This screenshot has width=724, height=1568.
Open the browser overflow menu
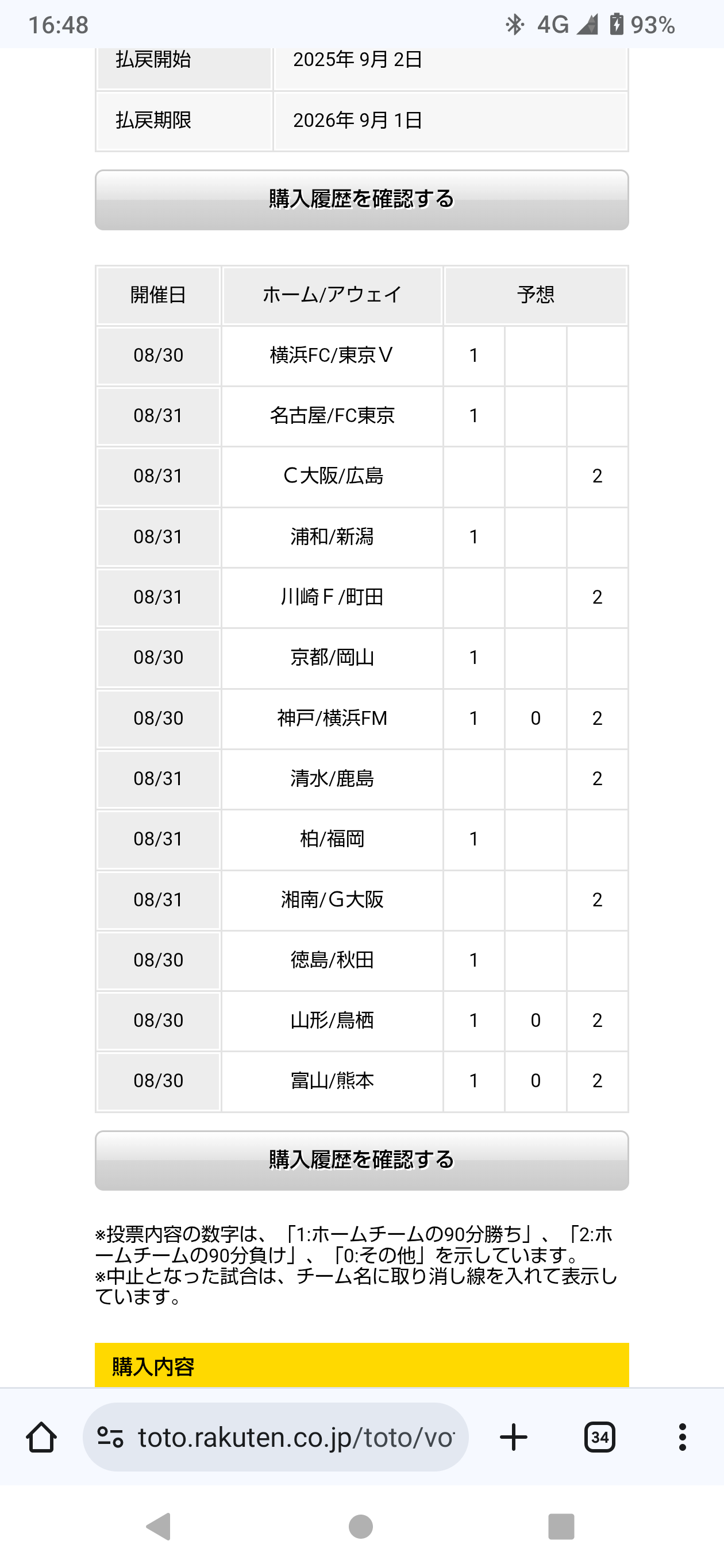click(683, 1437)
